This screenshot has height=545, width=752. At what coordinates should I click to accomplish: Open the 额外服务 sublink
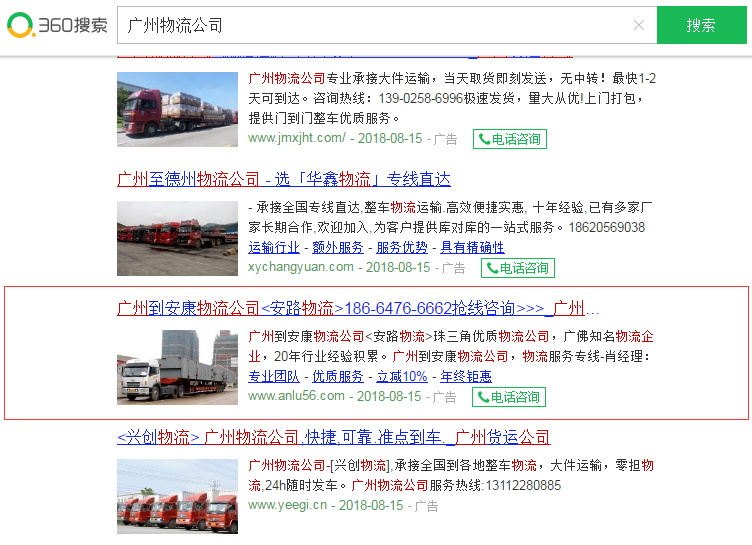tap(338, 247)
